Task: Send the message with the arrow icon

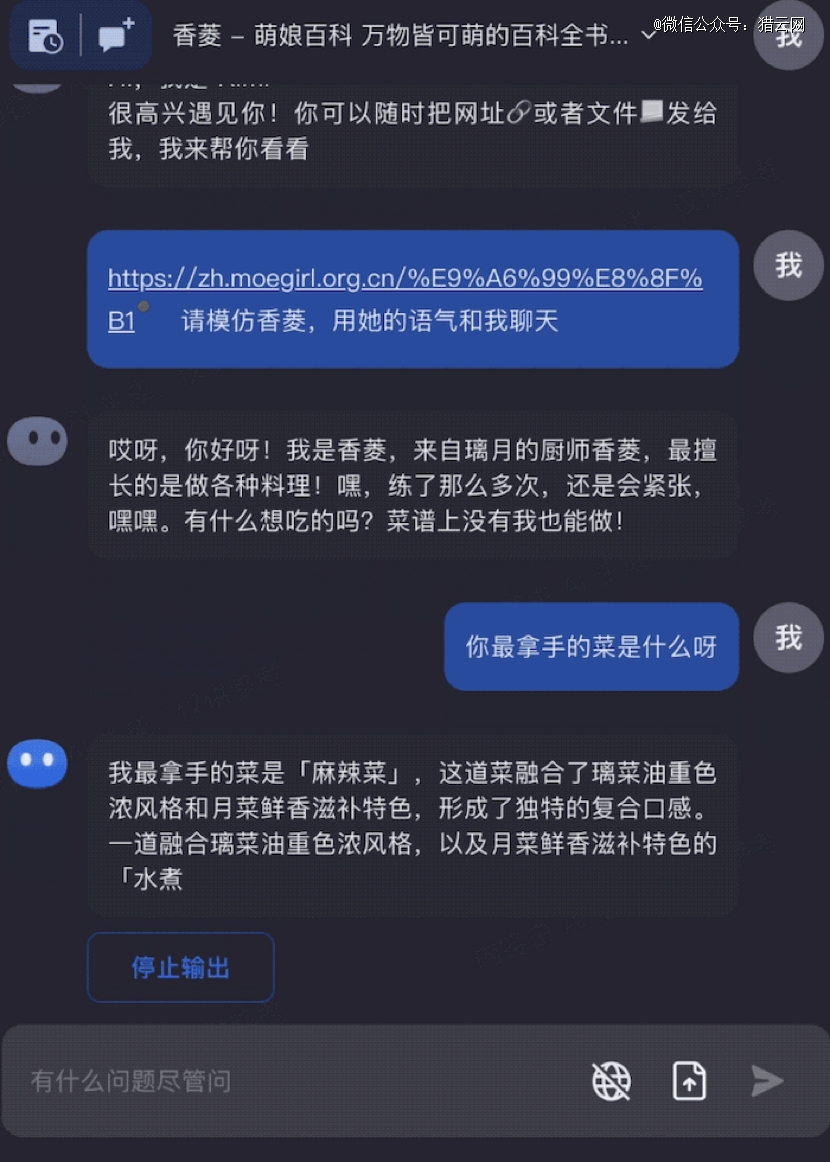Action: pyautogui.click(x=767, y=1081)
